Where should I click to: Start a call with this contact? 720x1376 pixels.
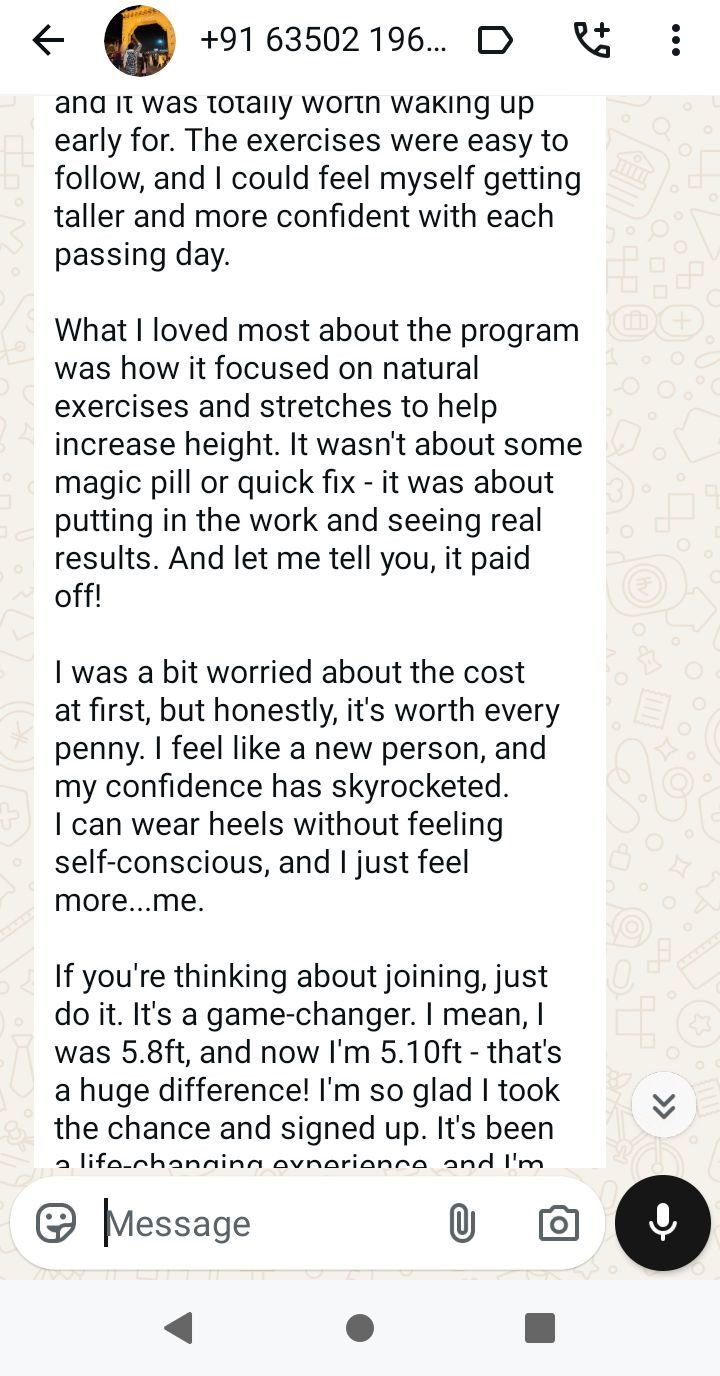coord(591,40)
